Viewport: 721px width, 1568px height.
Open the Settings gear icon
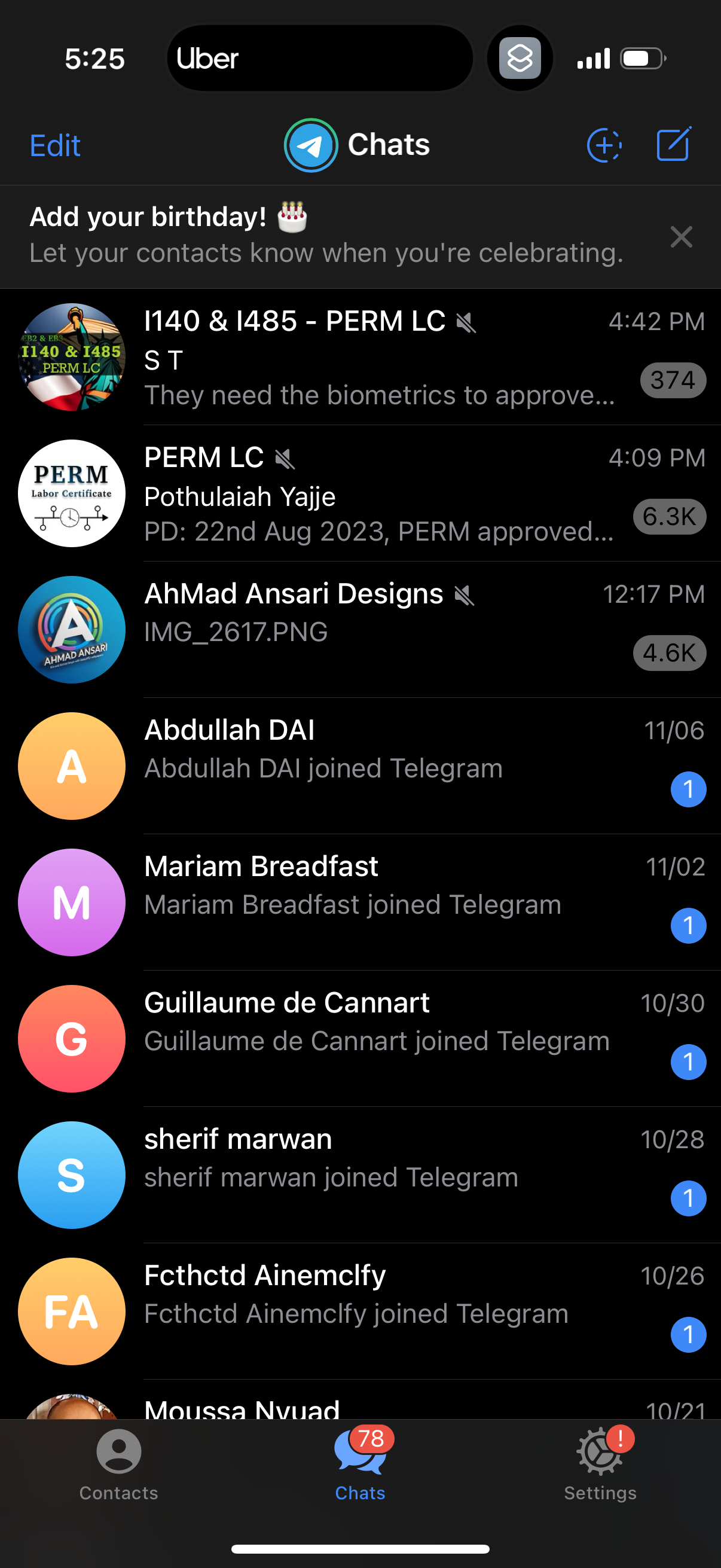600,1452
